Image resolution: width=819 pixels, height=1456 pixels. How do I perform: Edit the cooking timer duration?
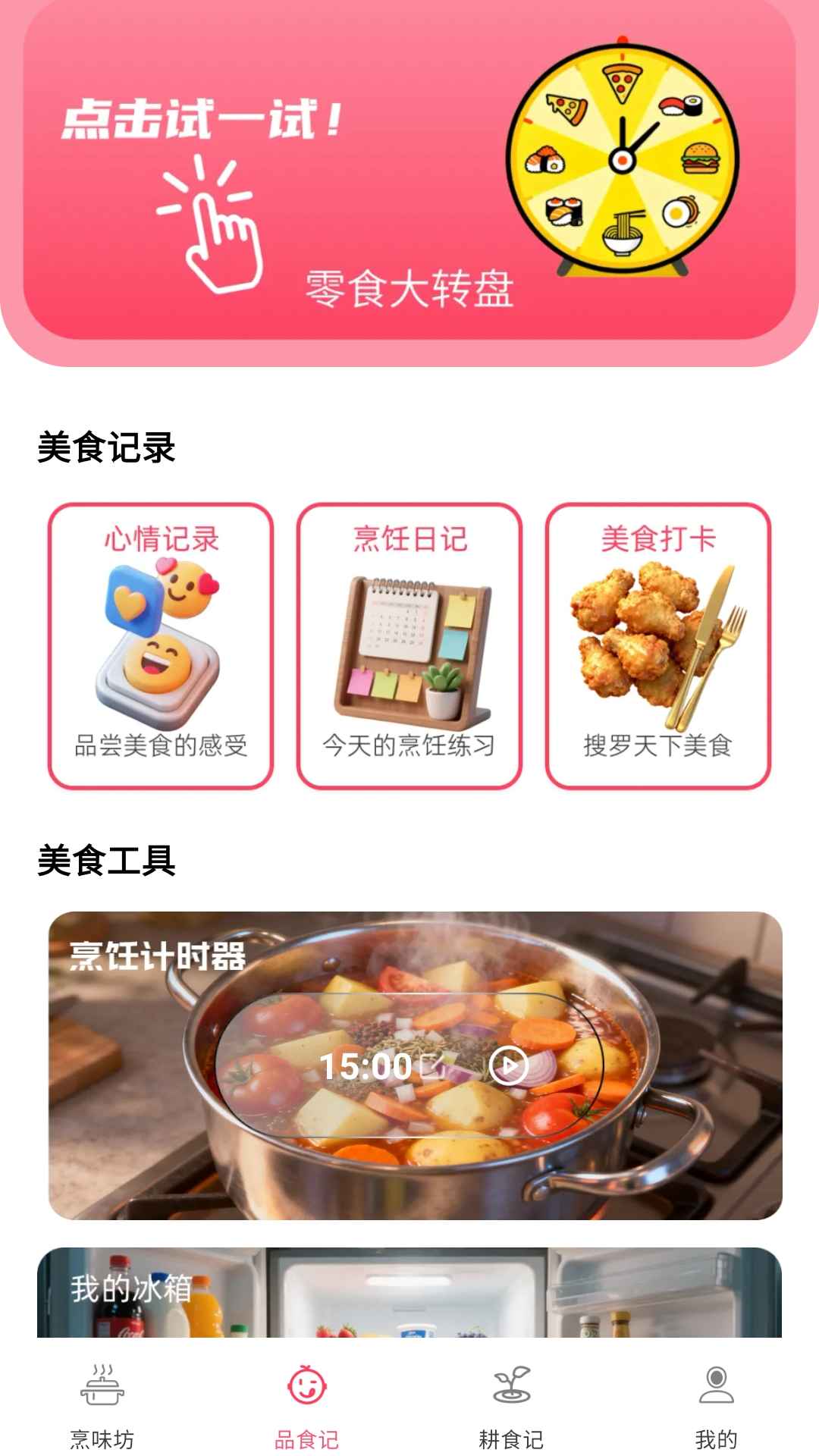point(434,1065)
